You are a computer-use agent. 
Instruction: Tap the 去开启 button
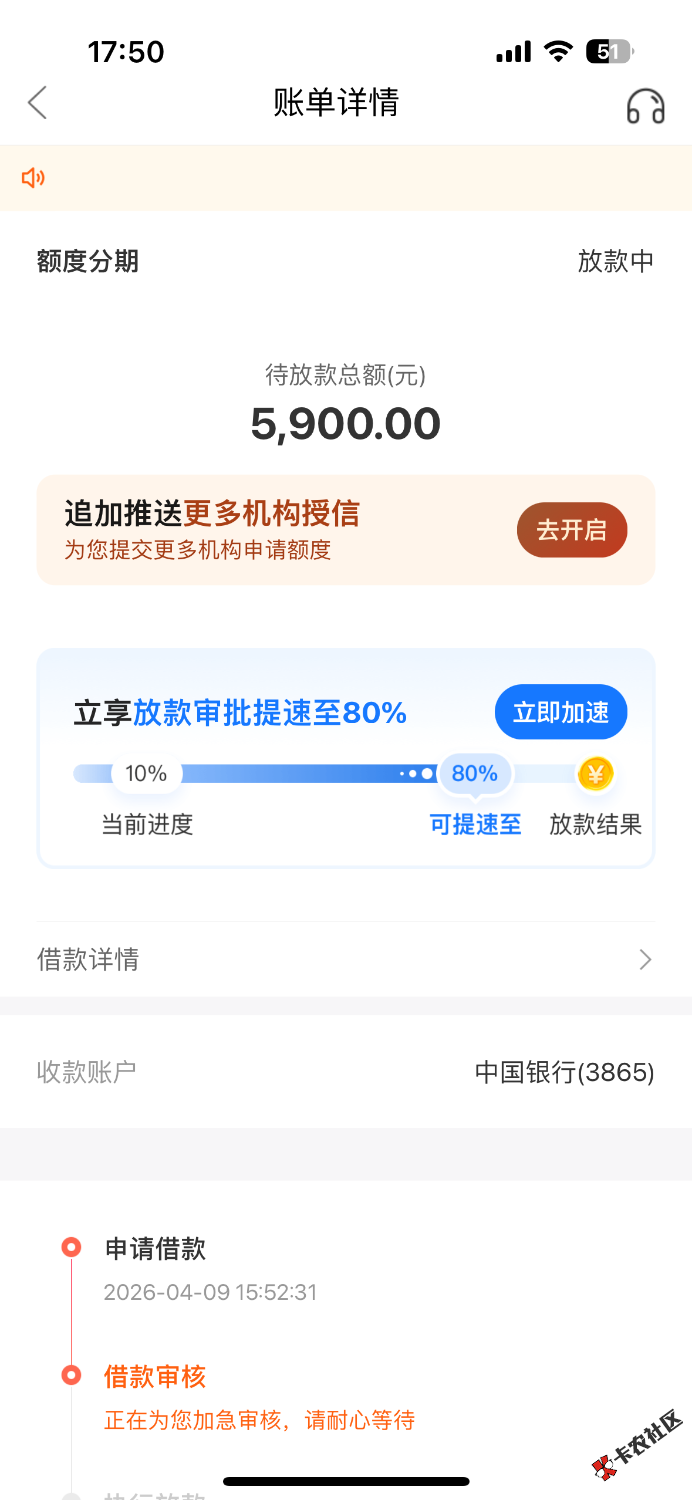[571, 530]
